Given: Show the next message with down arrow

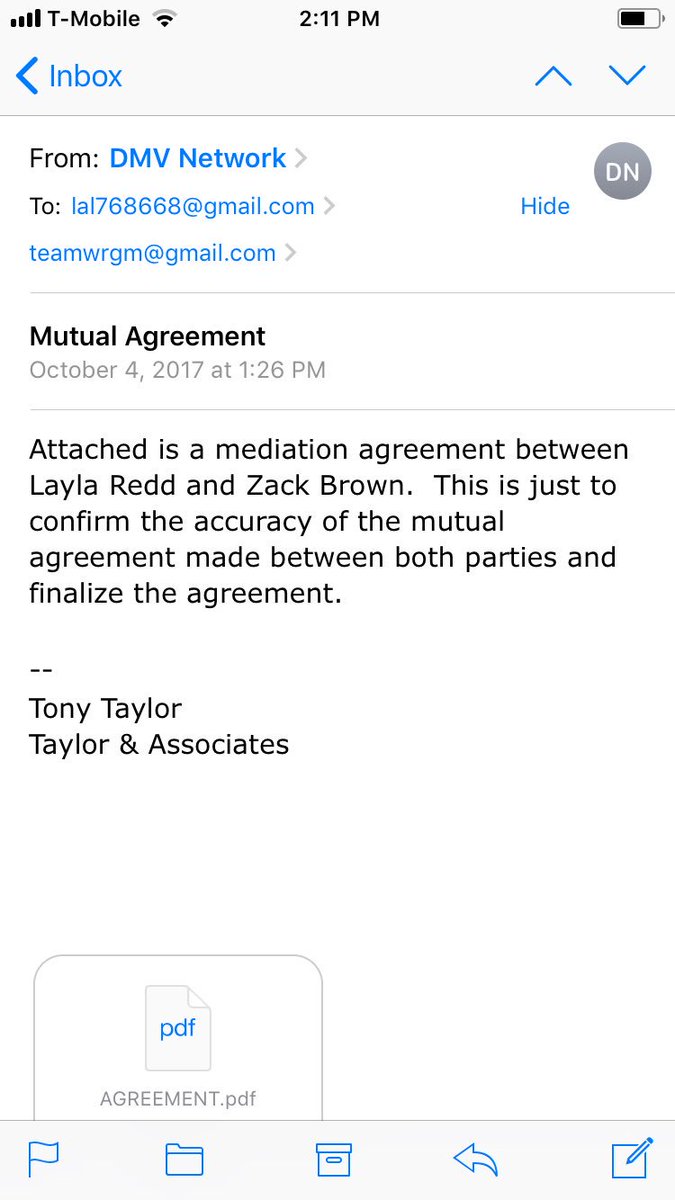Looking at the screenshot, I should pos(627,76).
